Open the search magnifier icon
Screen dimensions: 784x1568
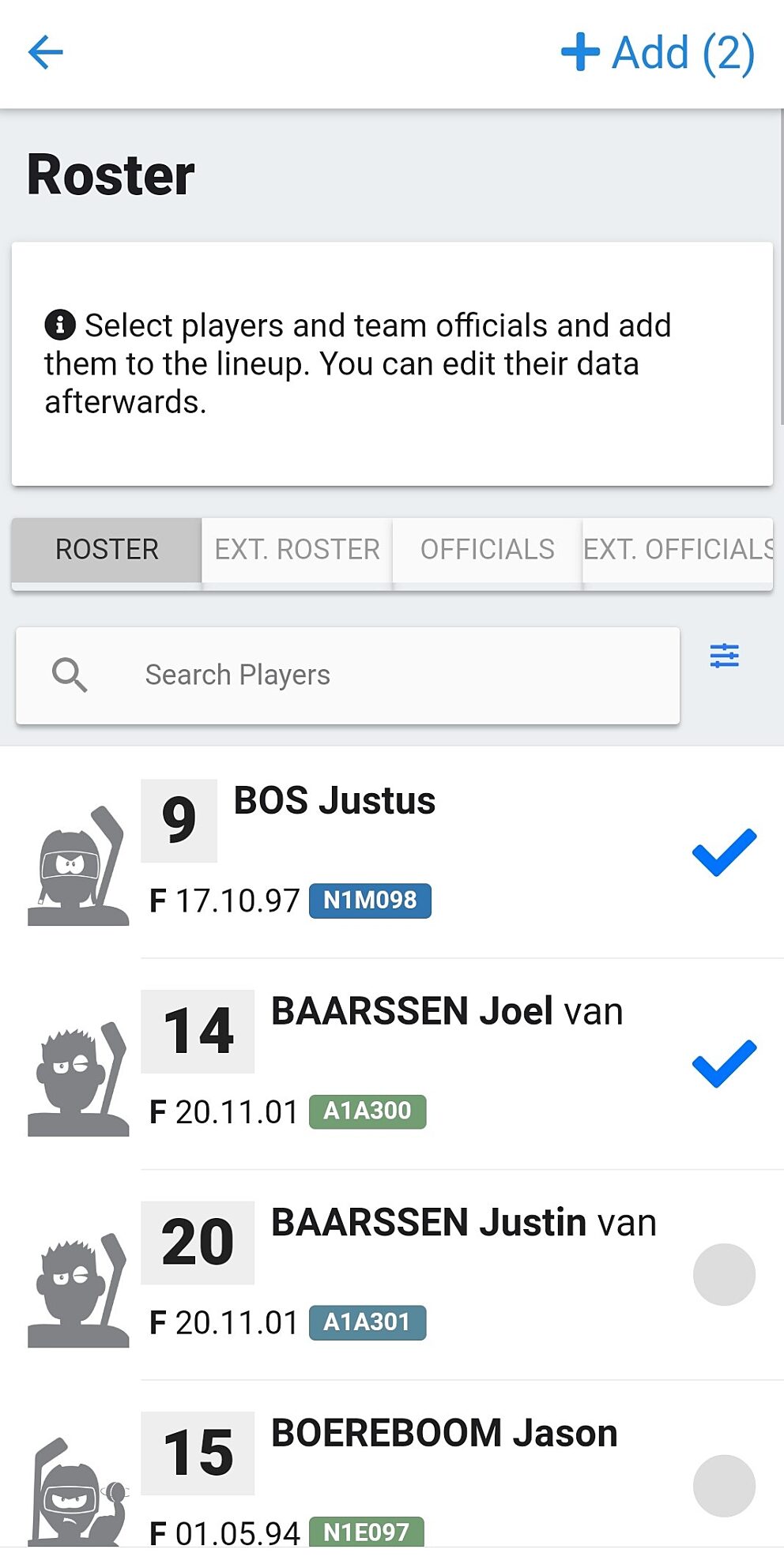[70, 675]
